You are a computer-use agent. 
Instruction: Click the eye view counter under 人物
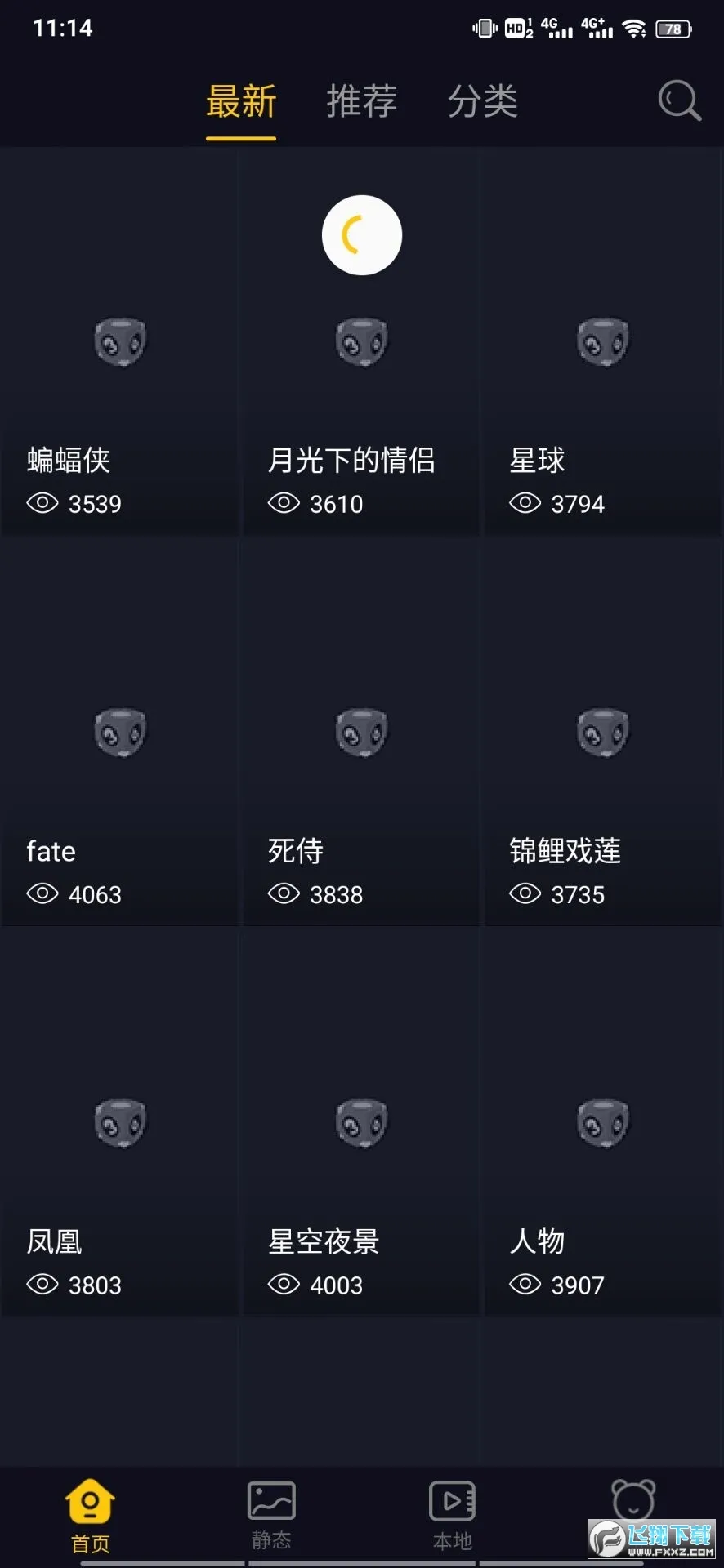(525, 1285)
